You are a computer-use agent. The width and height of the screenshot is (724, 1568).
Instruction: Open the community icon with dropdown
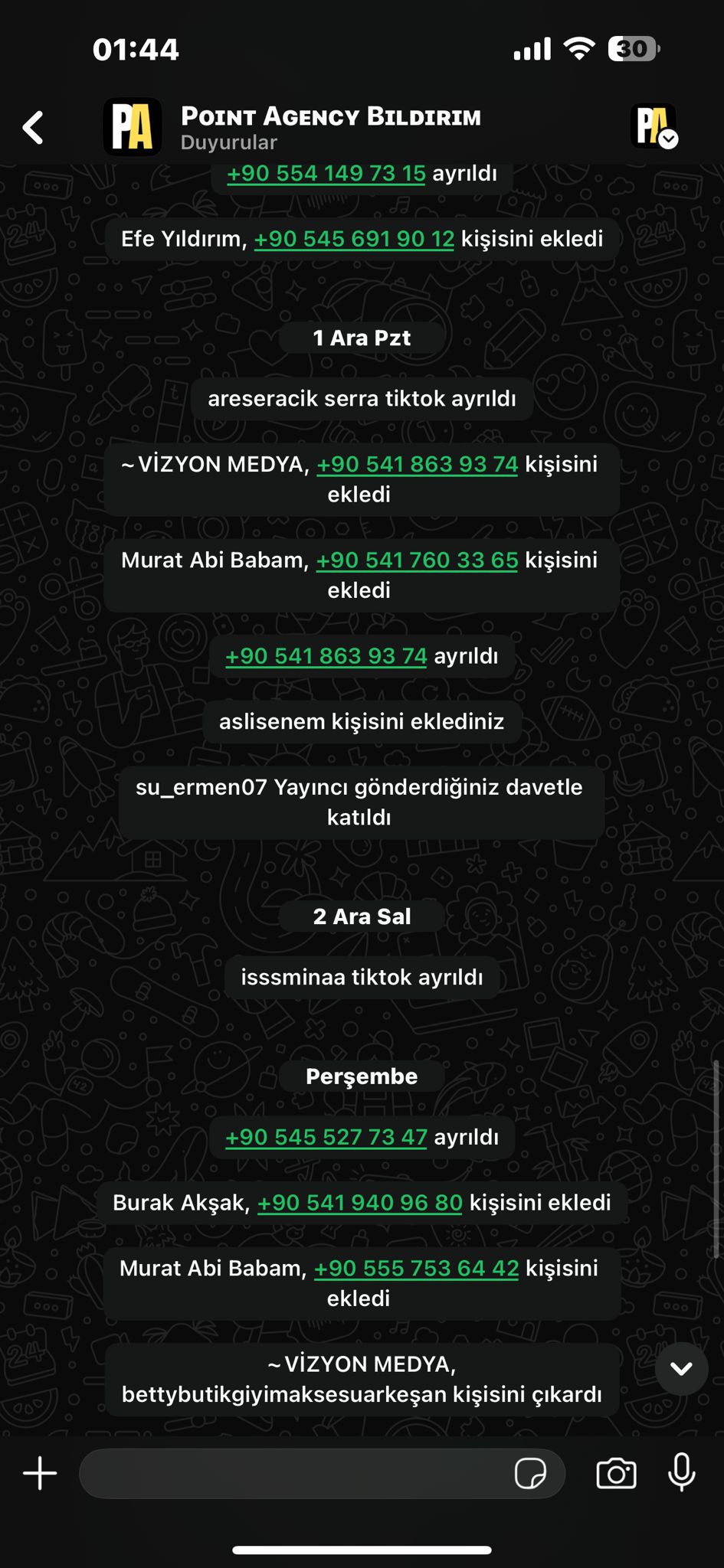(x=655, y=126)
